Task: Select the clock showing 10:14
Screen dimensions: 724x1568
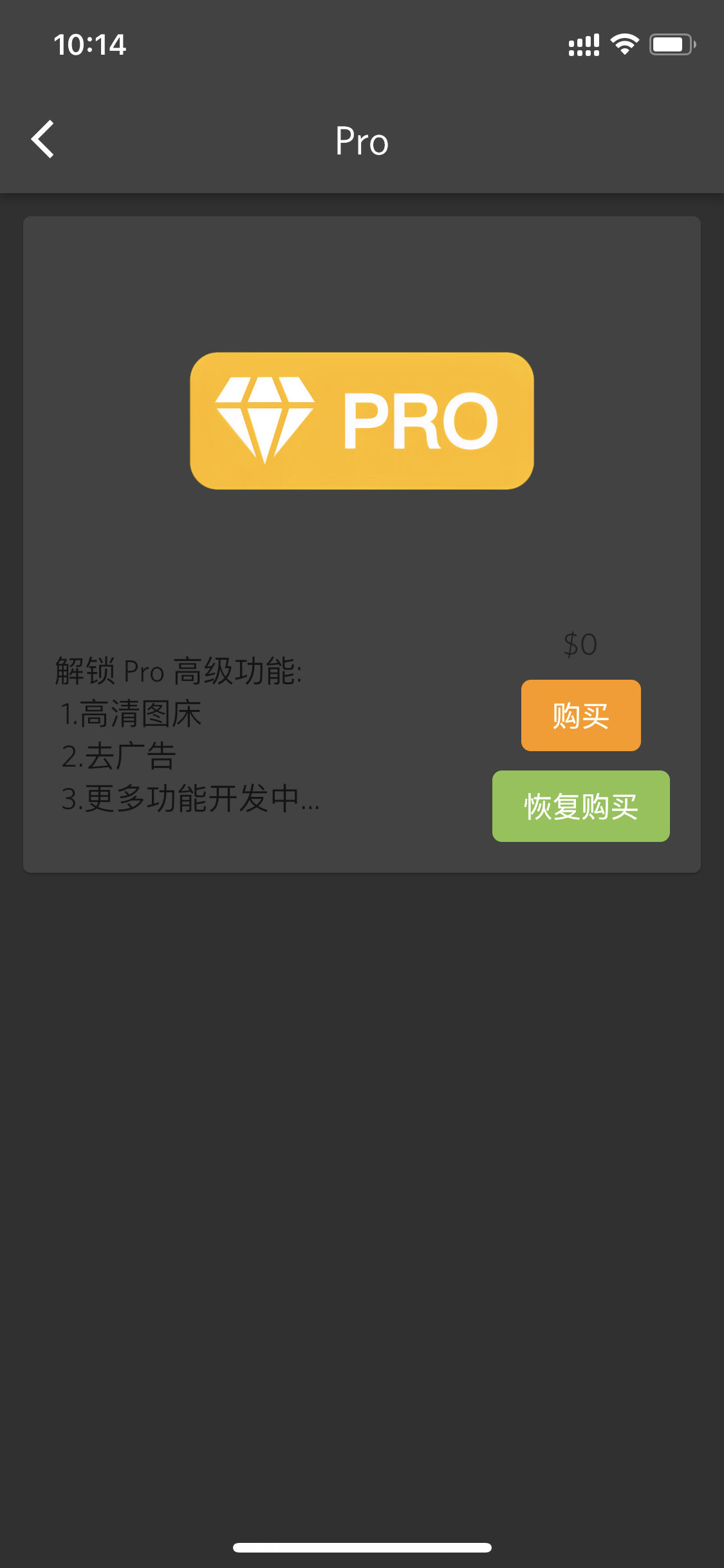Action: tap(89, 44)
